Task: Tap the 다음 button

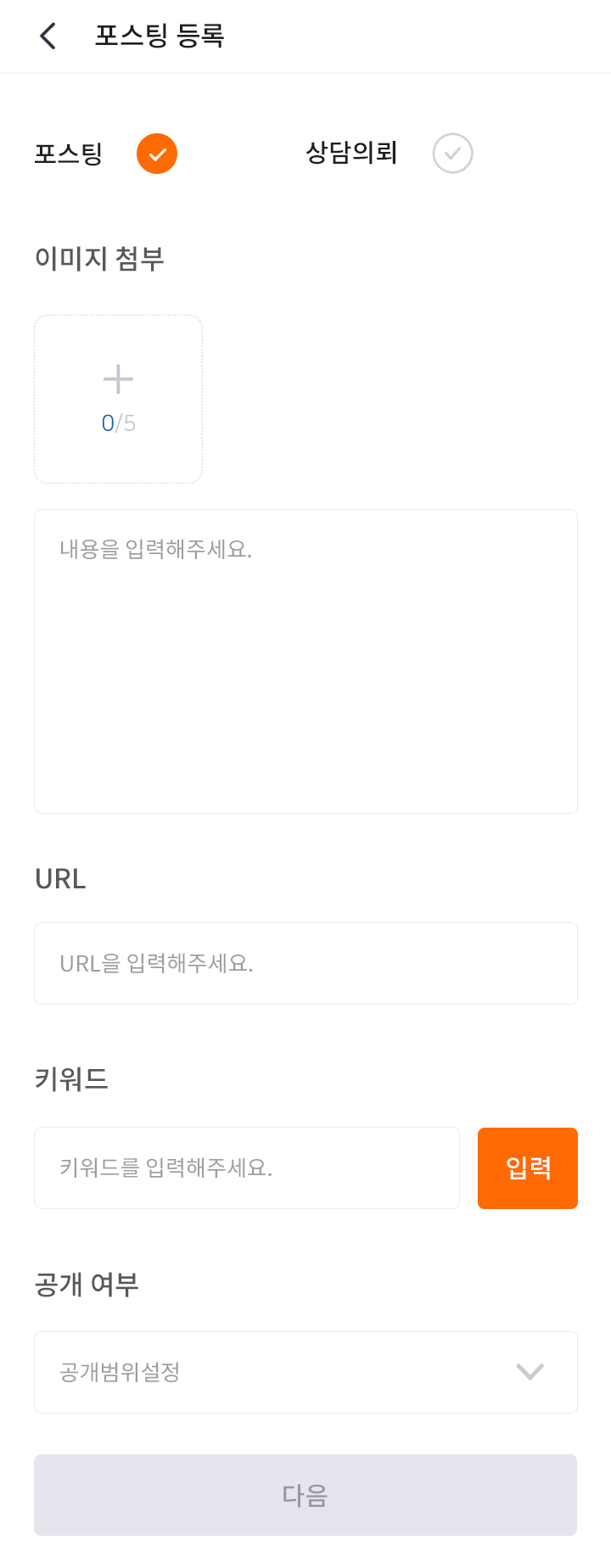Action: click(x=305, y=1494)
